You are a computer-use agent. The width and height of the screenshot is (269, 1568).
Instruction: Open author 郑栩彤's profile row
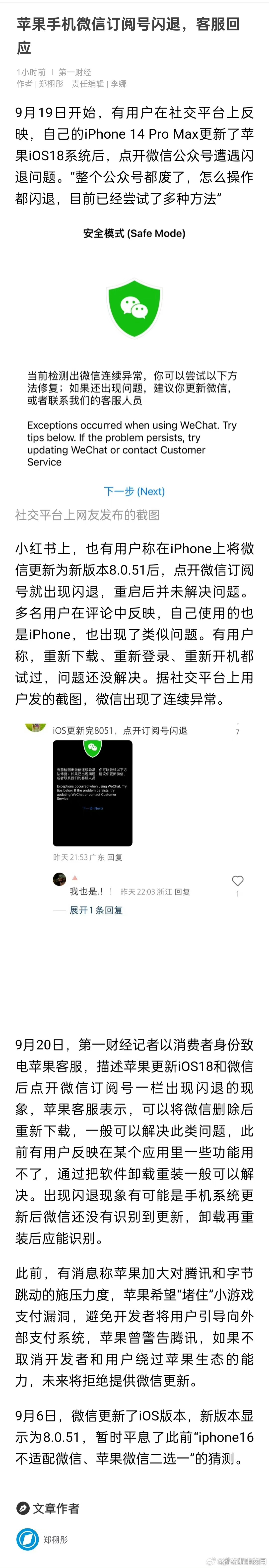[55, 1539]
